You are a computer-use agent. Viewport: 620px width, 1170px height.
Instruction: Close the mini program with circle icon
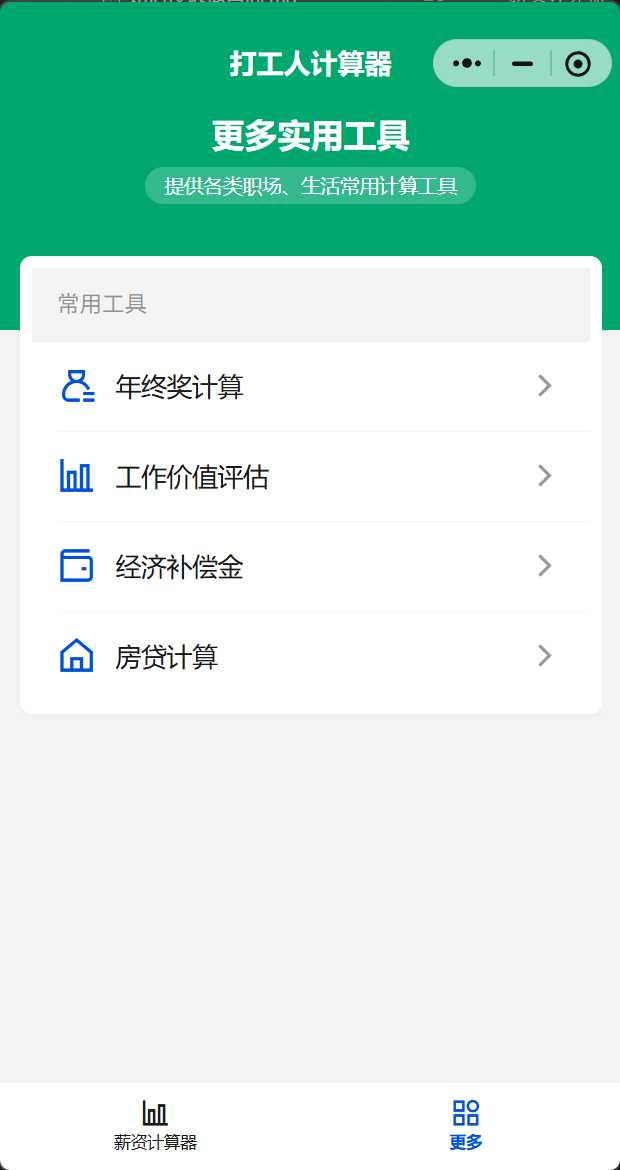click(578, 64)
